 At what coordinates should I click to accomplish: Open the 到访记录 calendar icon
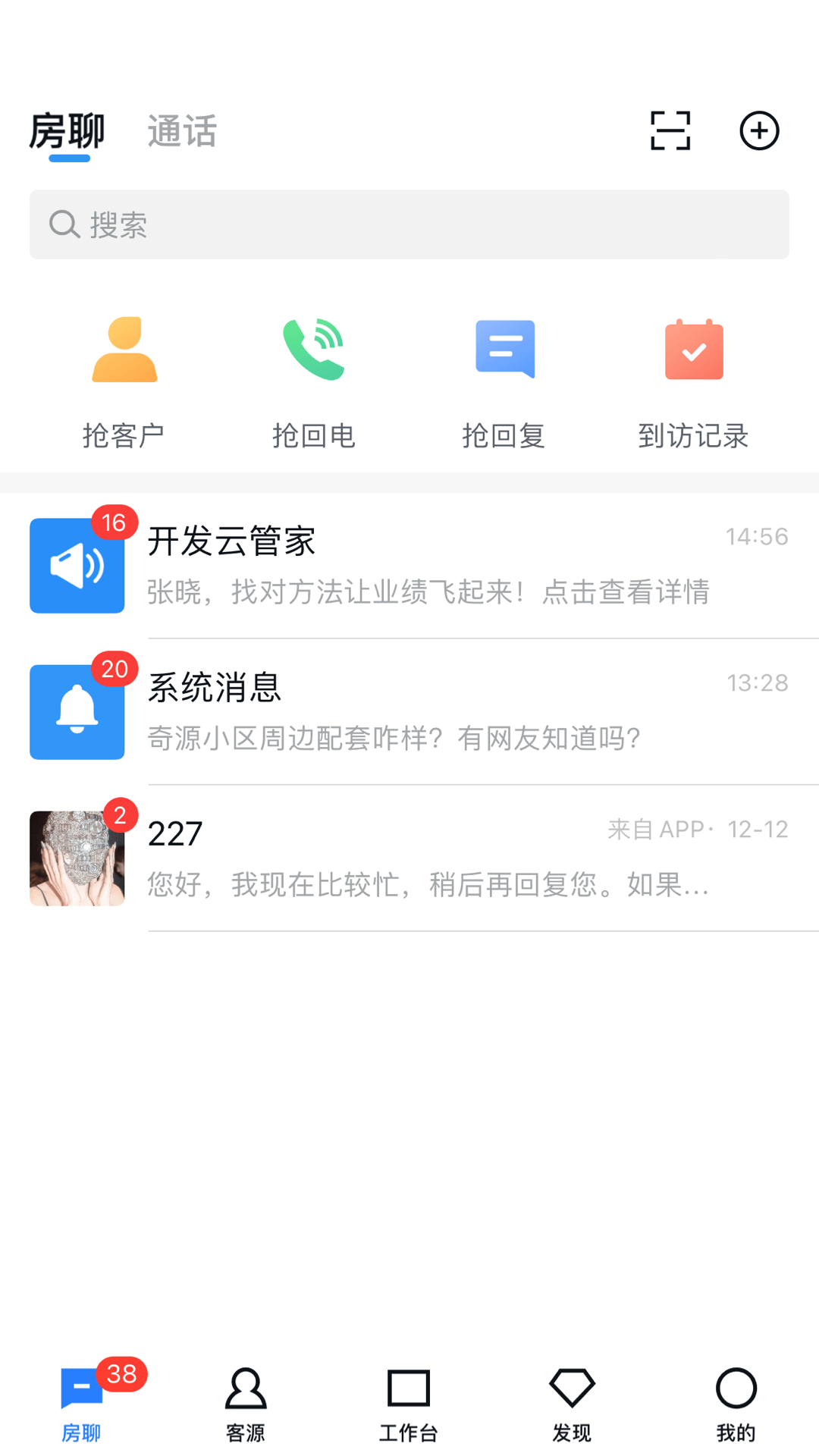tap(693, 350)
